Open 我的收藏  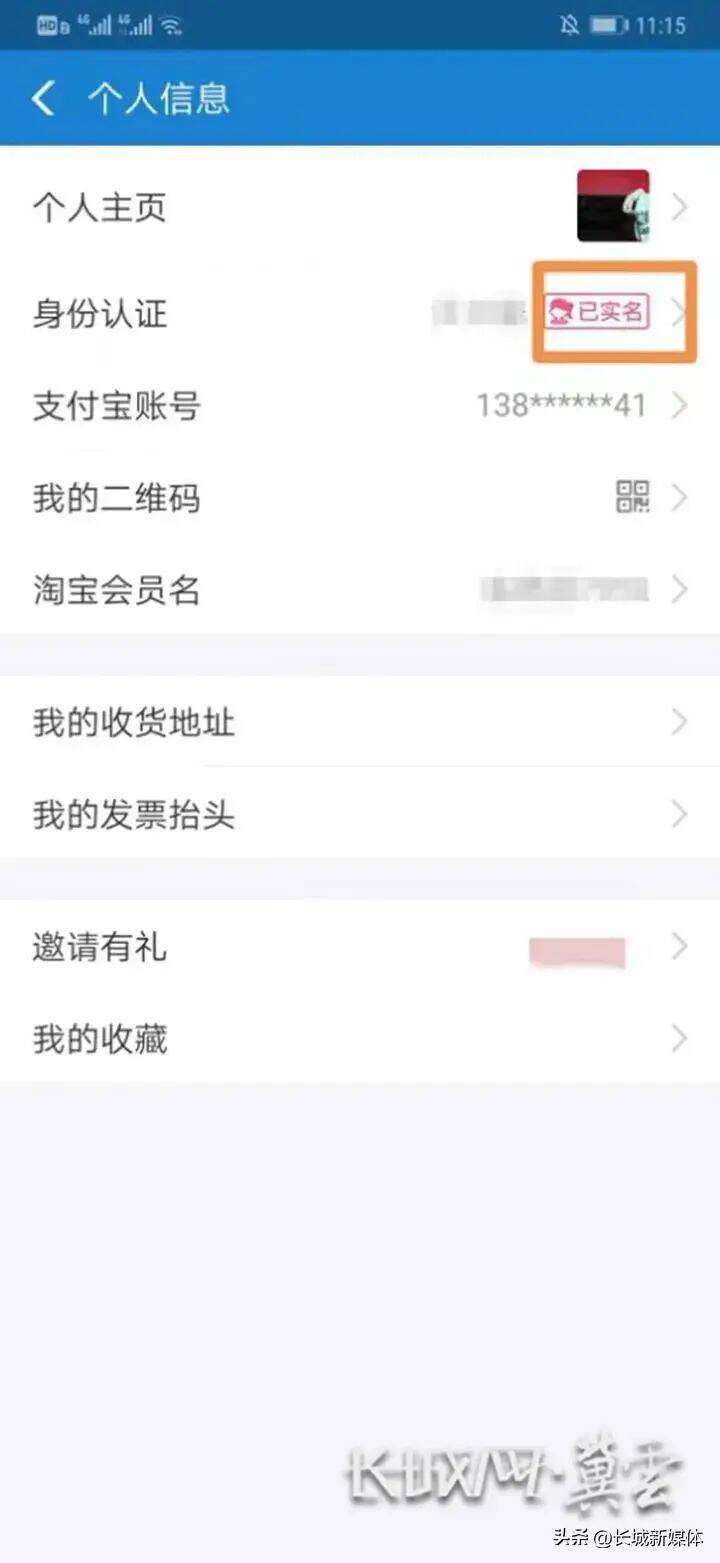(360, 1038)
